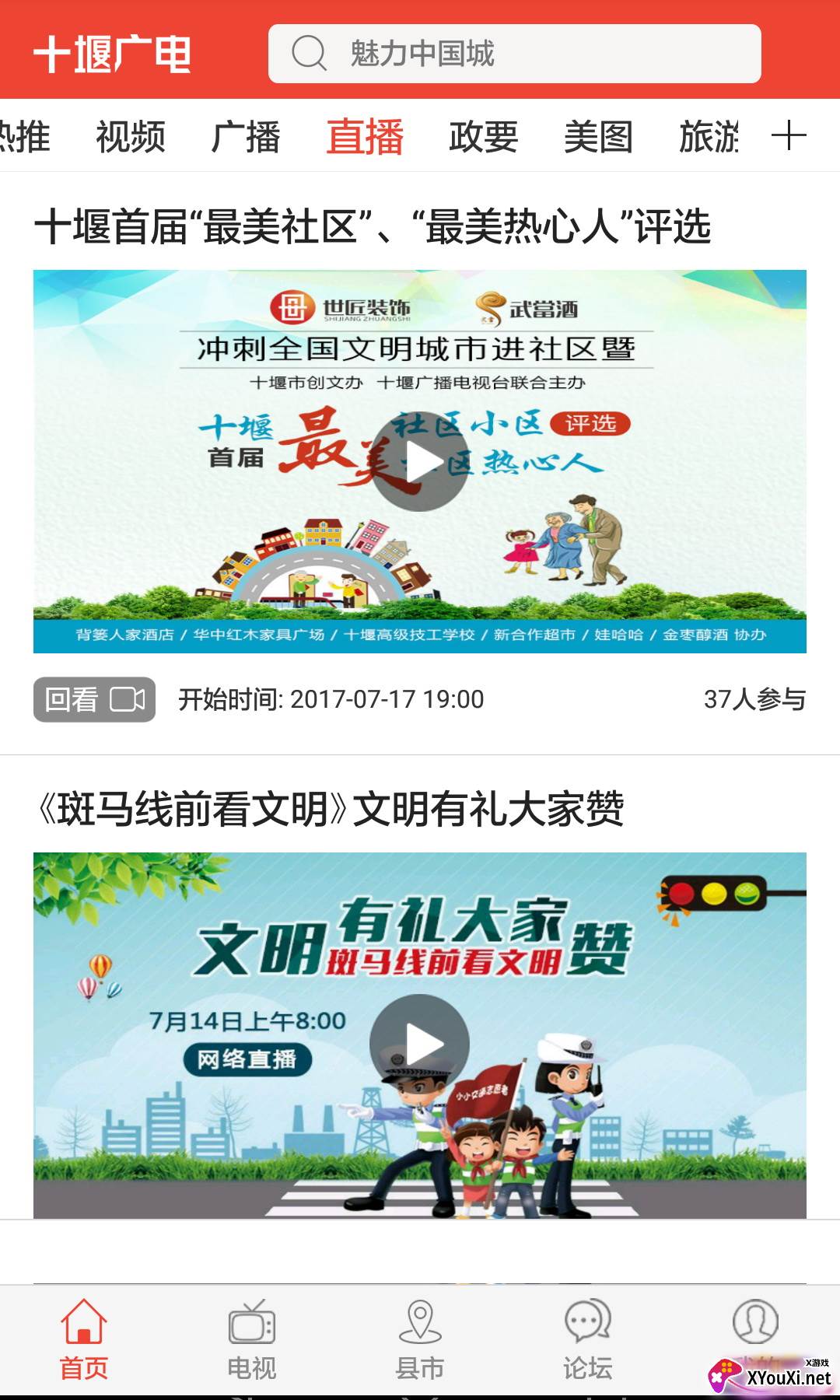
Task: Tap the search box showing 魅力中国城
Action: coord(514,54)
